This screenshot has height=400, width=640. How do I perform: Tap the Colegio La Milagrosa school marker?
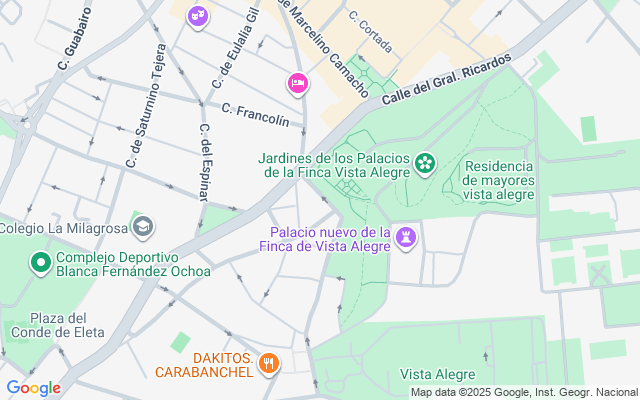143,227
